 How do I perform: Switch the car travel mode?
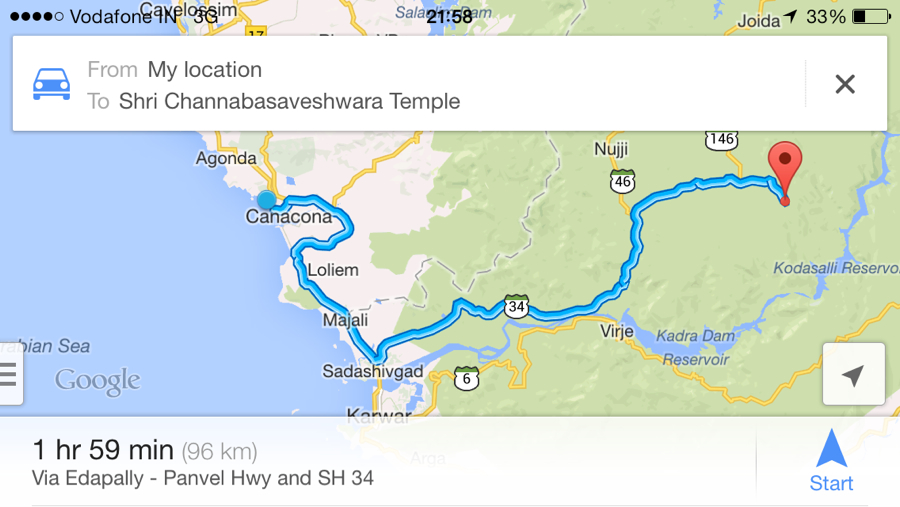click(x=52, y=84)
